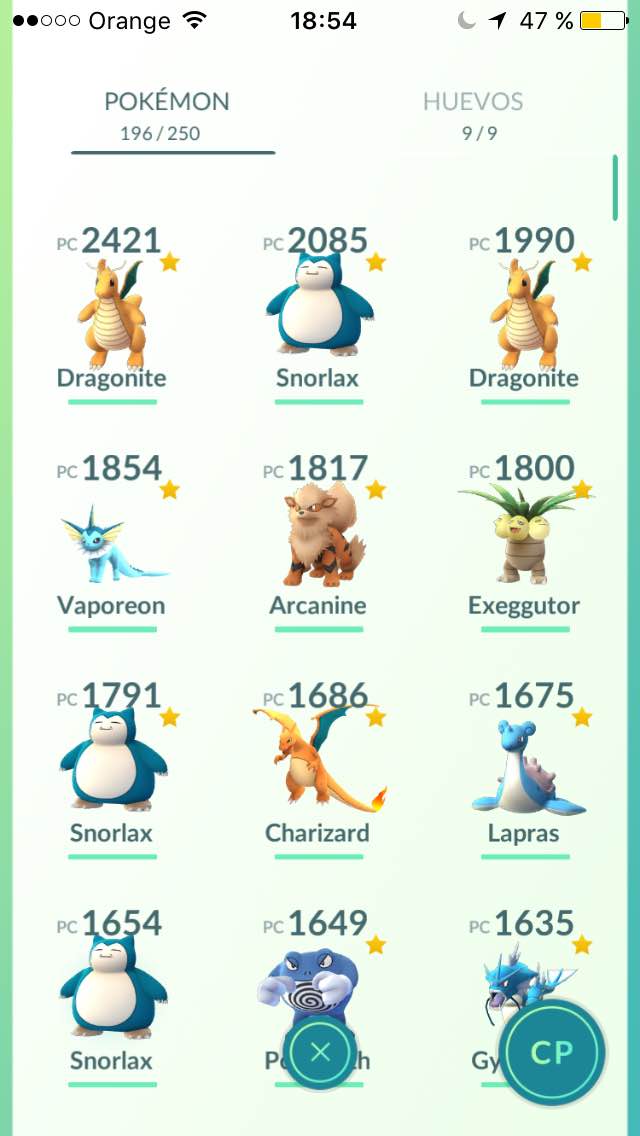This screenshot has width=640, height=1136.
Task: Close the Pokémon list with X button
Action: coord(320,1051)
